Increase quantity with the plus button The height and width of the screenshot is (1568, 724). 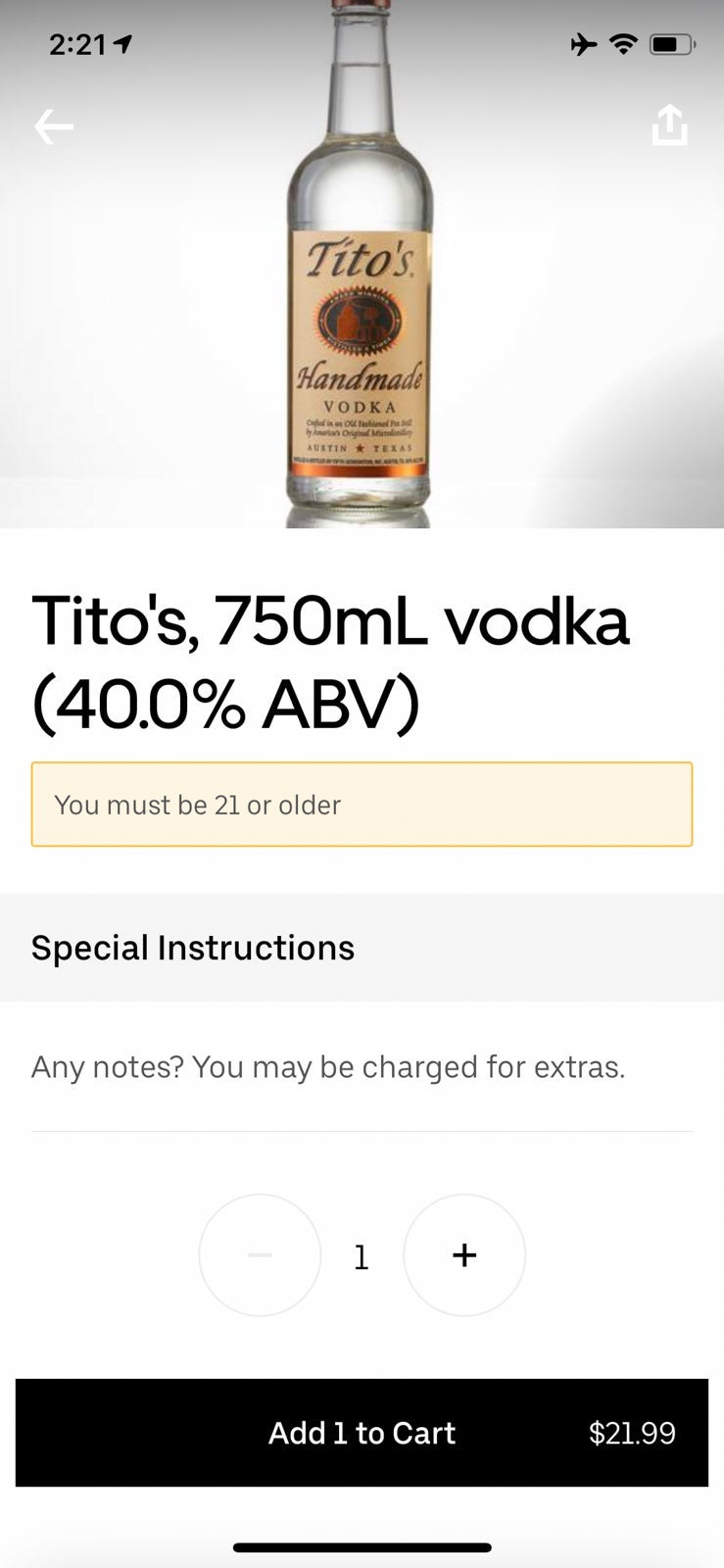tap(464, 1255)
